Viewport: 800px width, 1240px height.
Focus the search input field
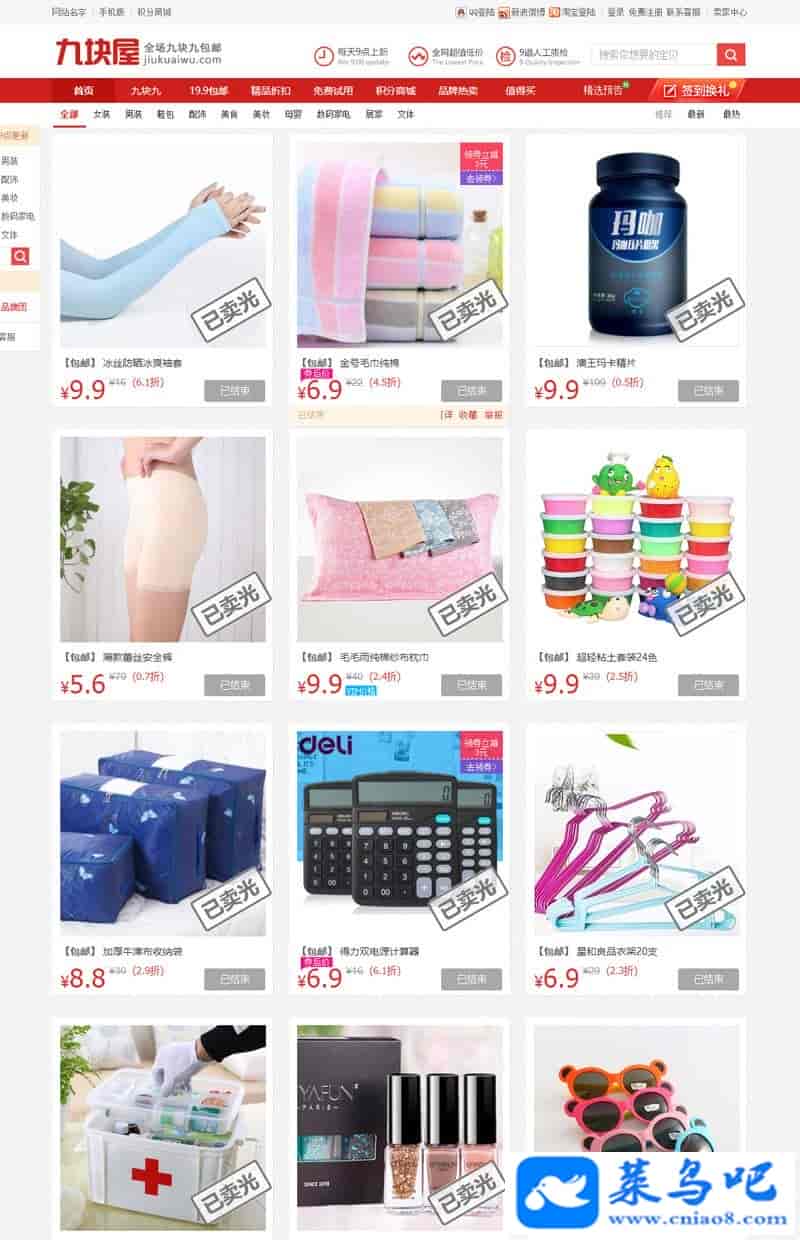tap(653, 55)
